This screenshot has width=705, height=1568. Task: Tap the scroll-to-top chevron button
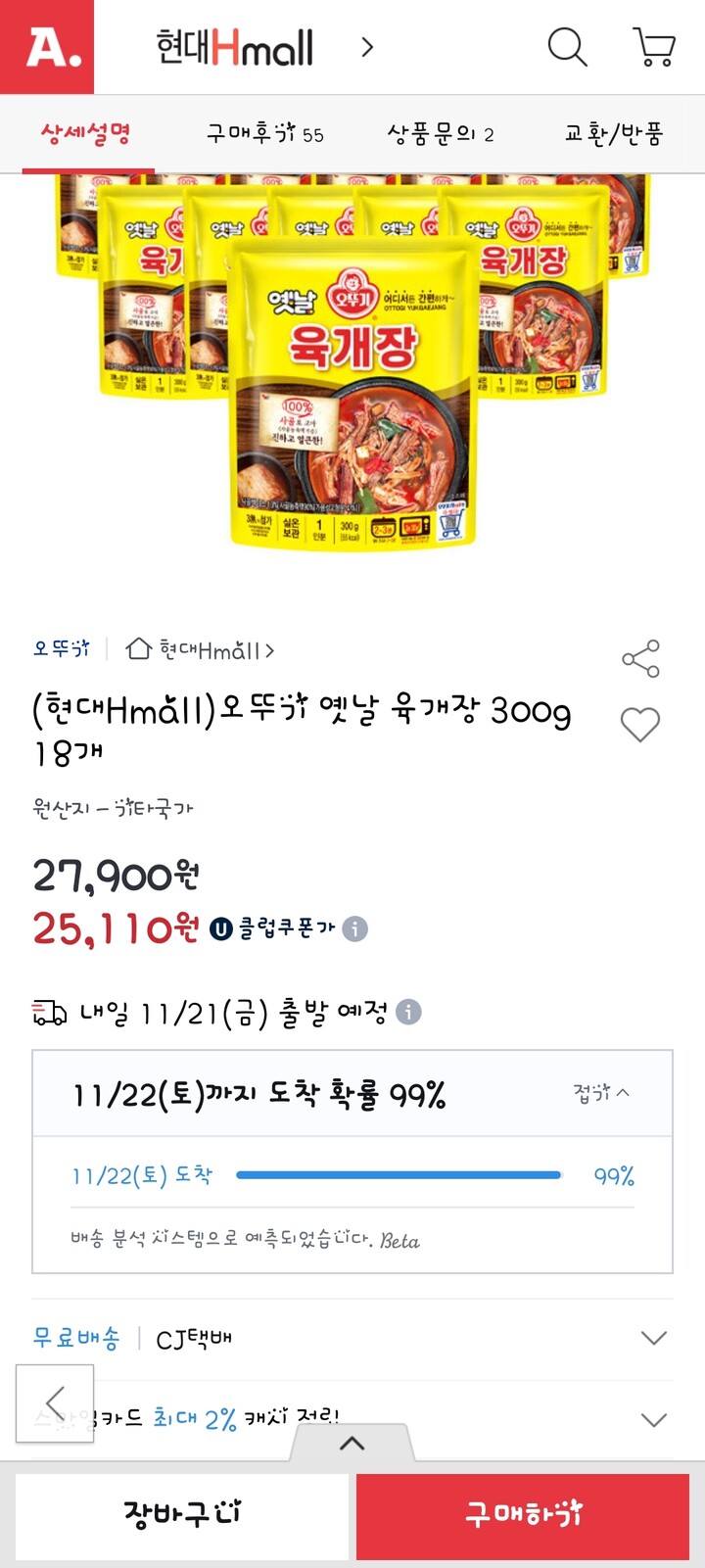(352, 1446)
